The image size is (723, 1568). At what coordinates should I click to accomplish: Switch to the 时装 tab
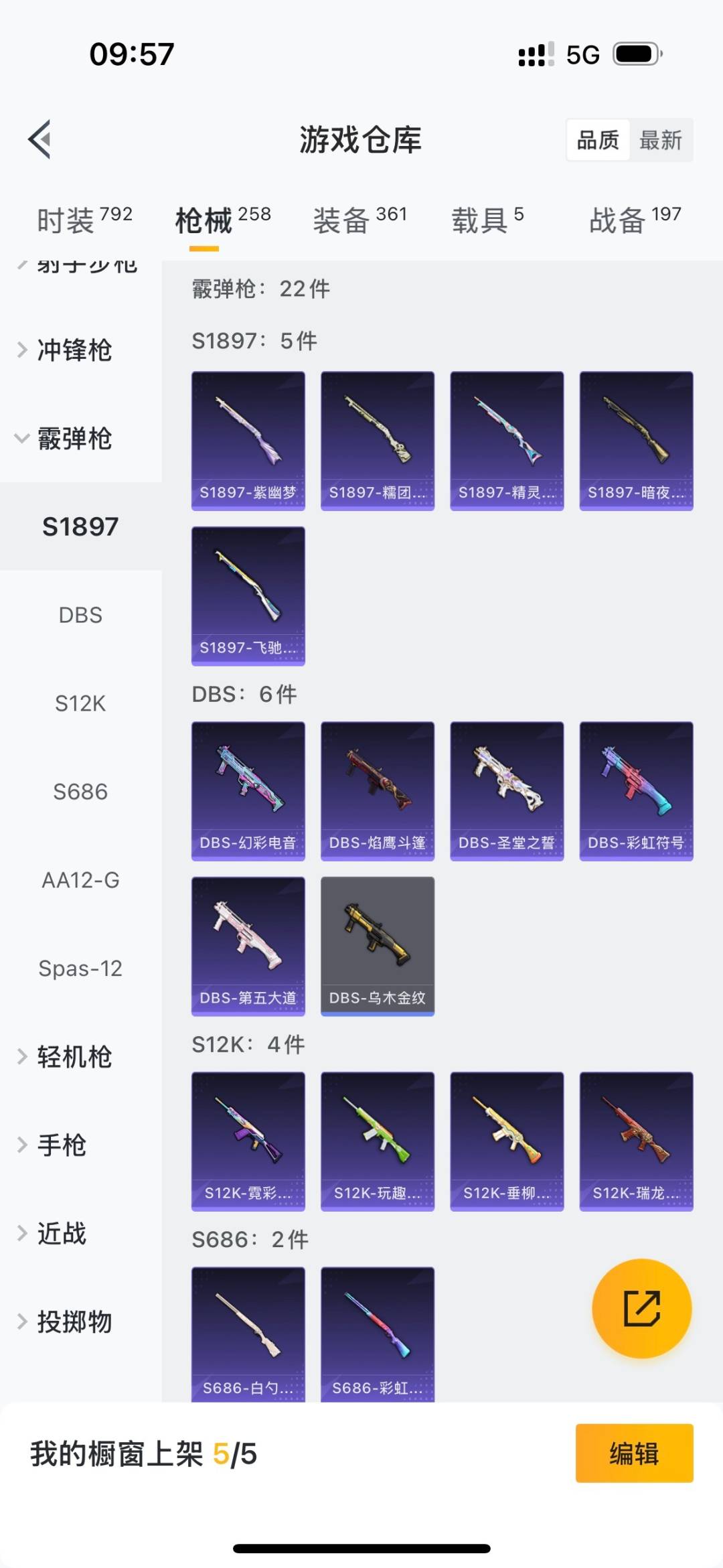tap(84, 220)
